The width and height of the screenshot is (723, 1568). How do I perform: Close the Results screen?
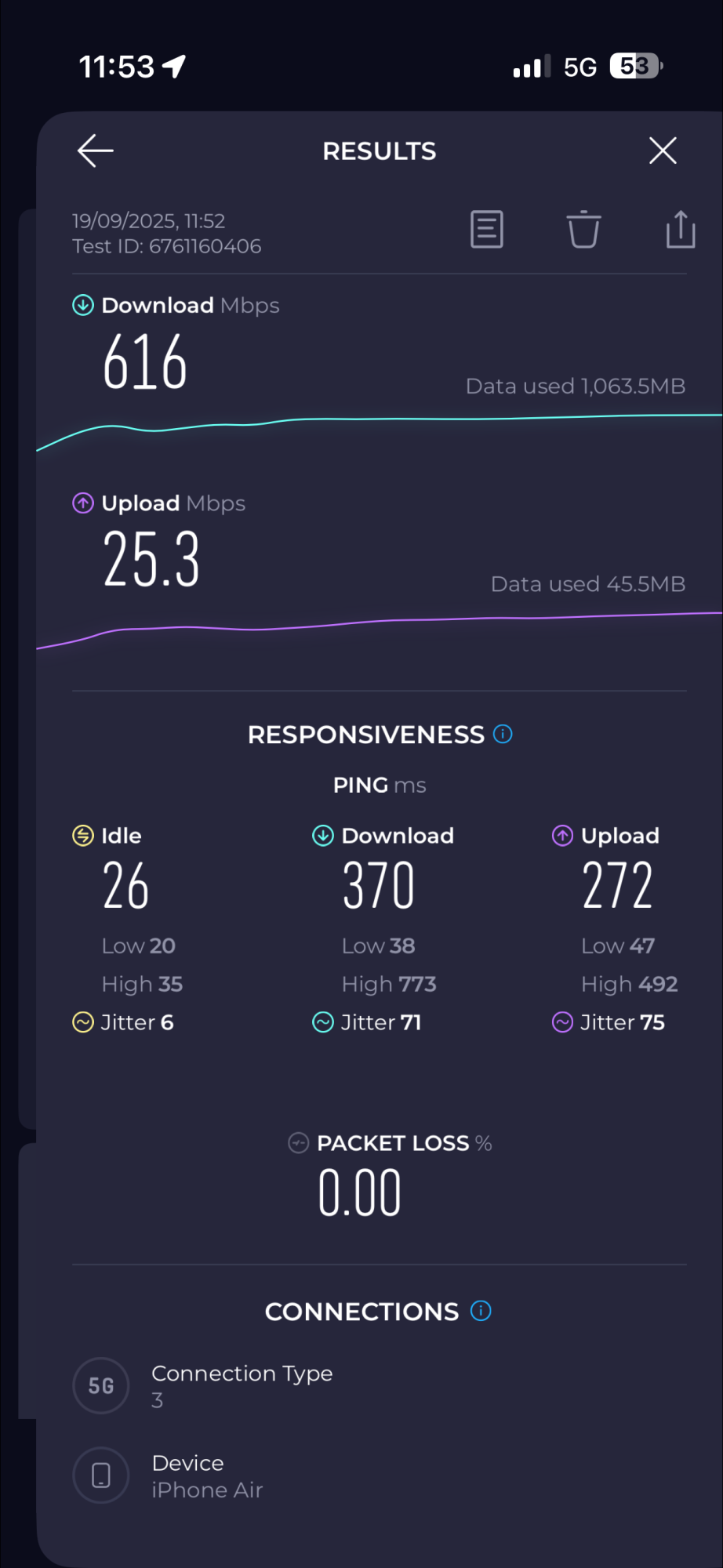[663, 151]
